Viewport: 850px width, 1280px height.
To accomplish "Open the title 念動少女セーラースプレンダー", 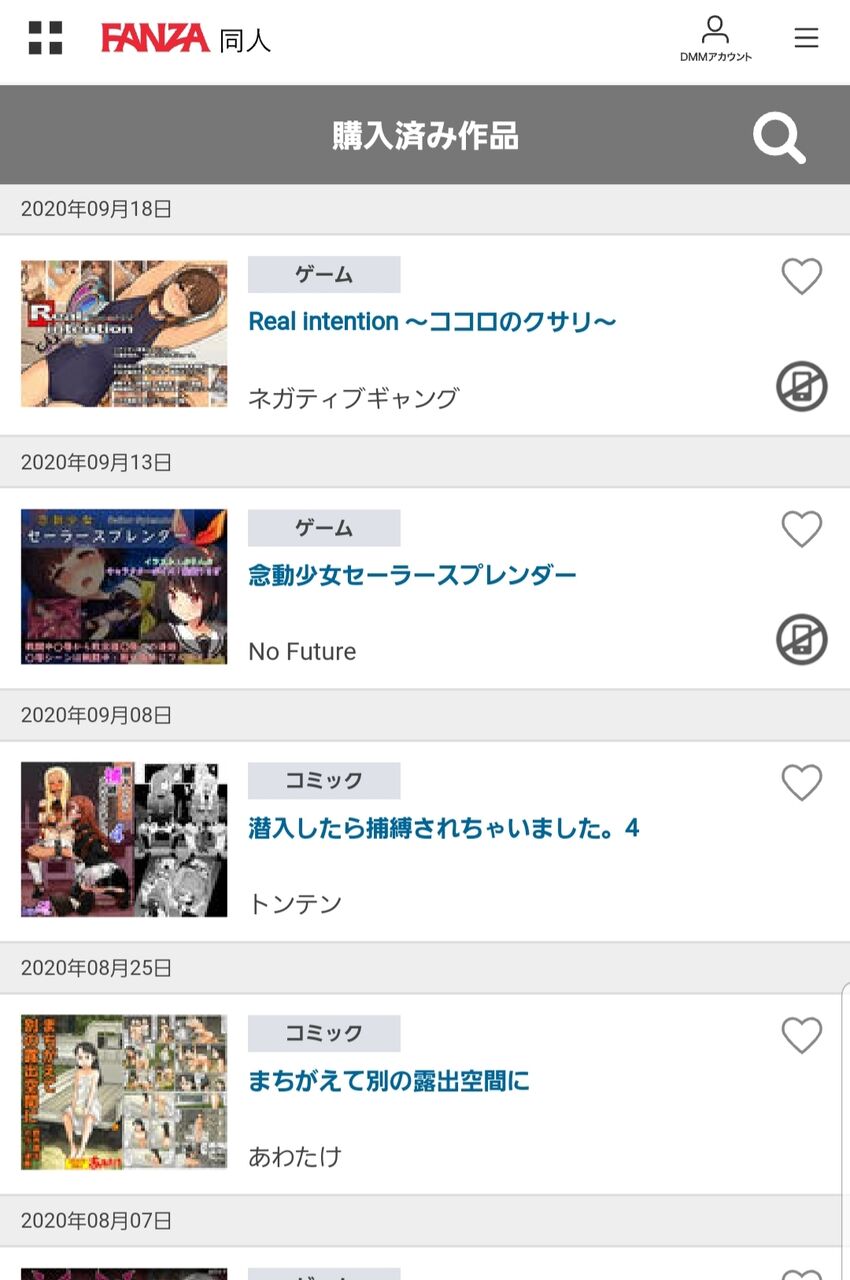I will click(x=412, y=576).
